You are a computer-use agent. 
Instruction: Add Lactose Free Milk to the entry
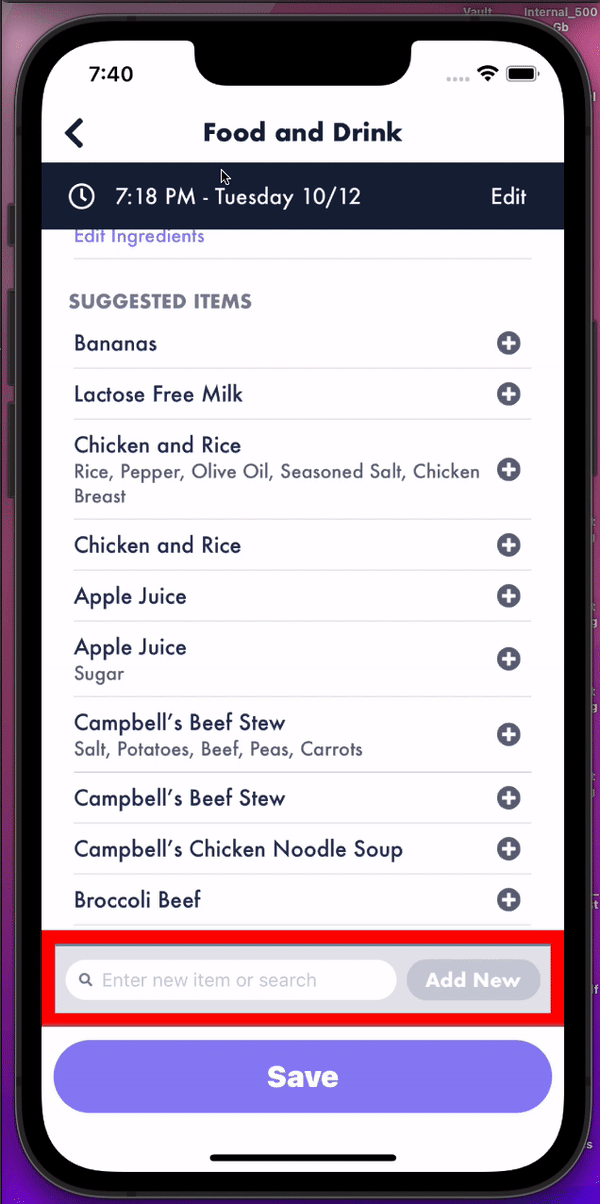coord(509,394)
